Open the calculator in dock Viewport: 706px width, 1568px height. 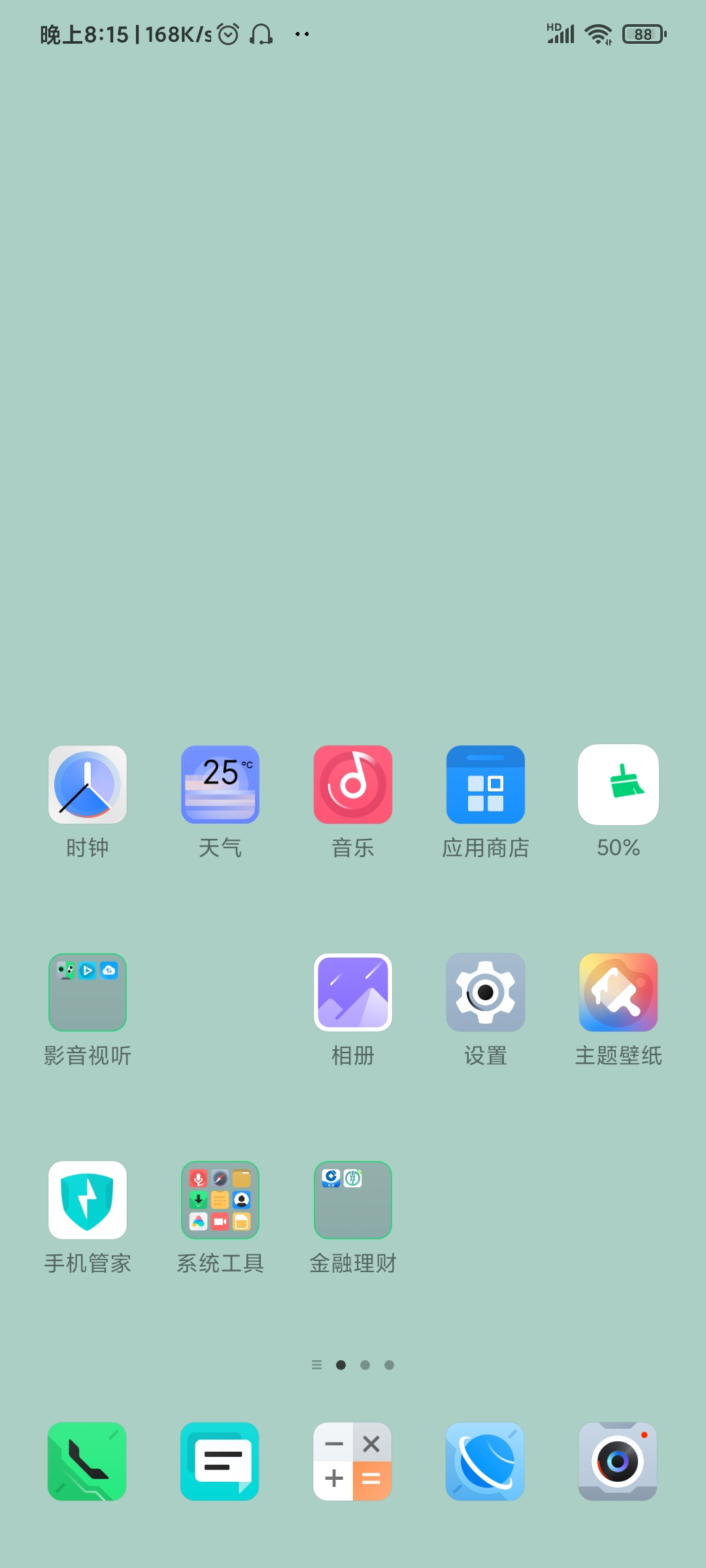[352, 1462]
